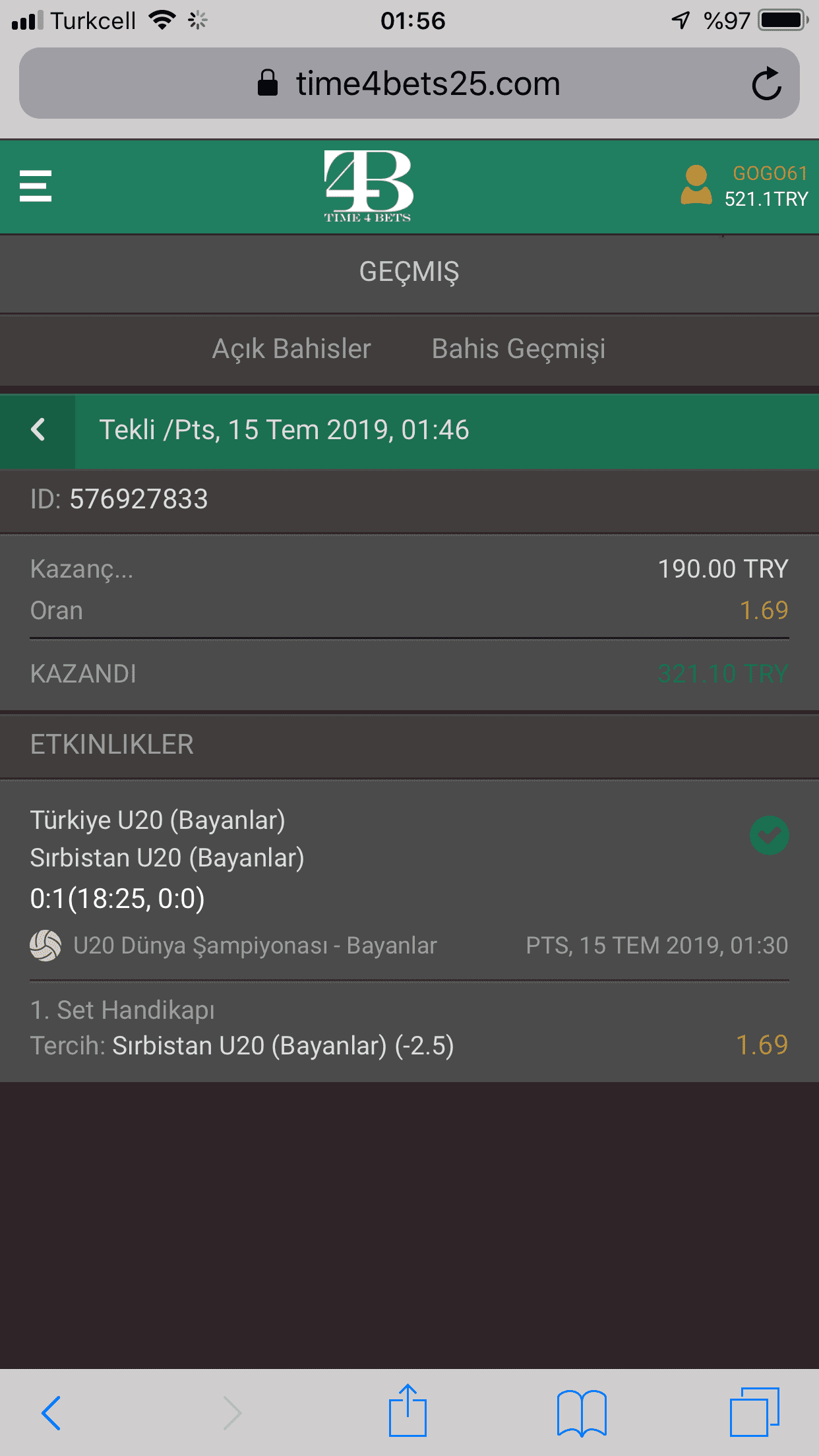Reload the page in Safari
The image size is (819, 1456).
coord(766,84)
